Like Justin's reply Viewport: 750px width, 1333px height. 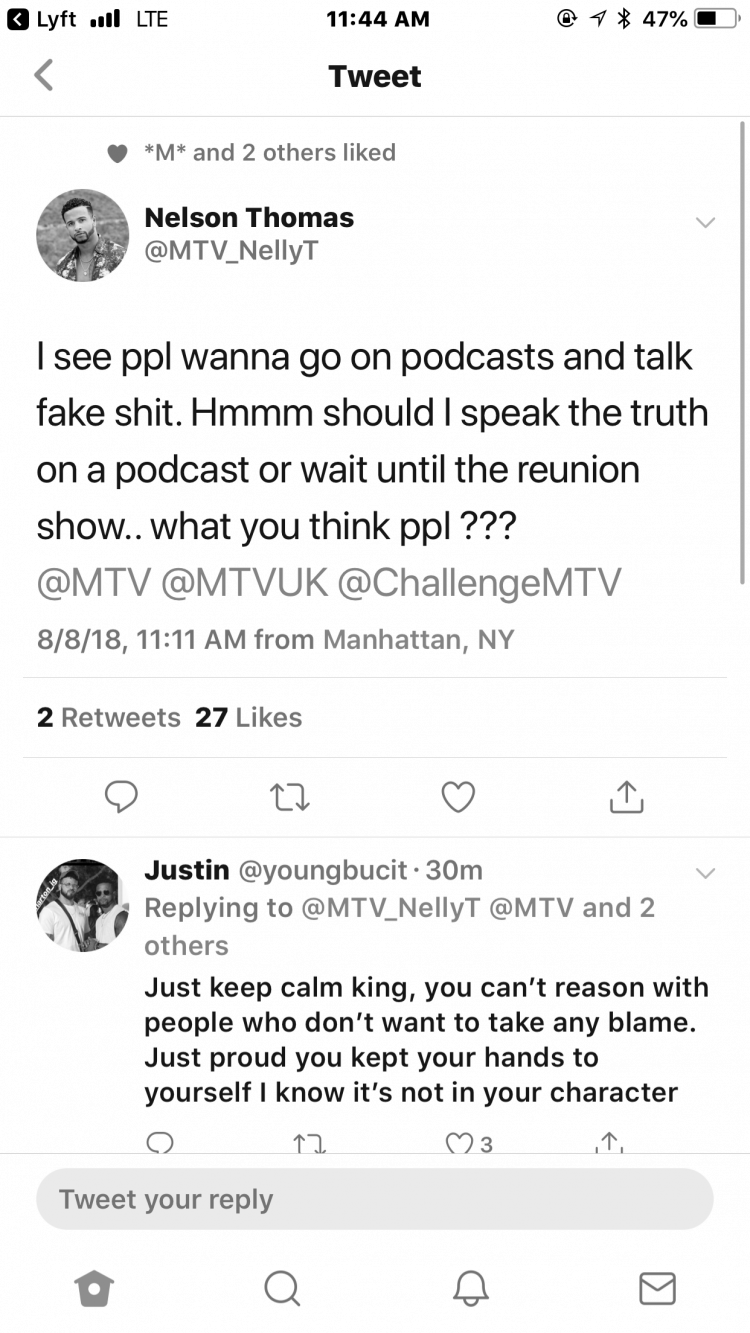point(458,1143)
